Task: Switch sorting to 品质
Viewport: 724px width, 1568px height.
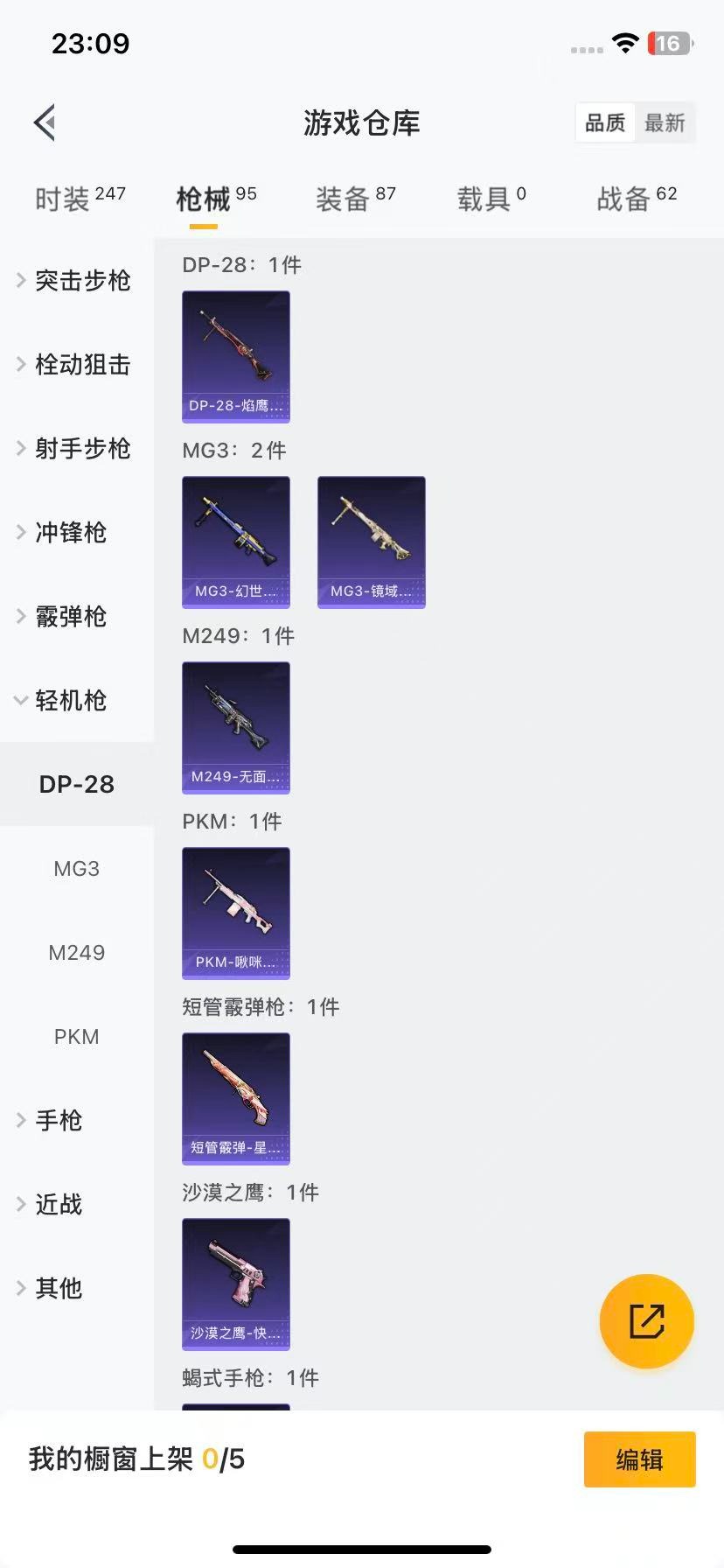Action: [604, 122]
